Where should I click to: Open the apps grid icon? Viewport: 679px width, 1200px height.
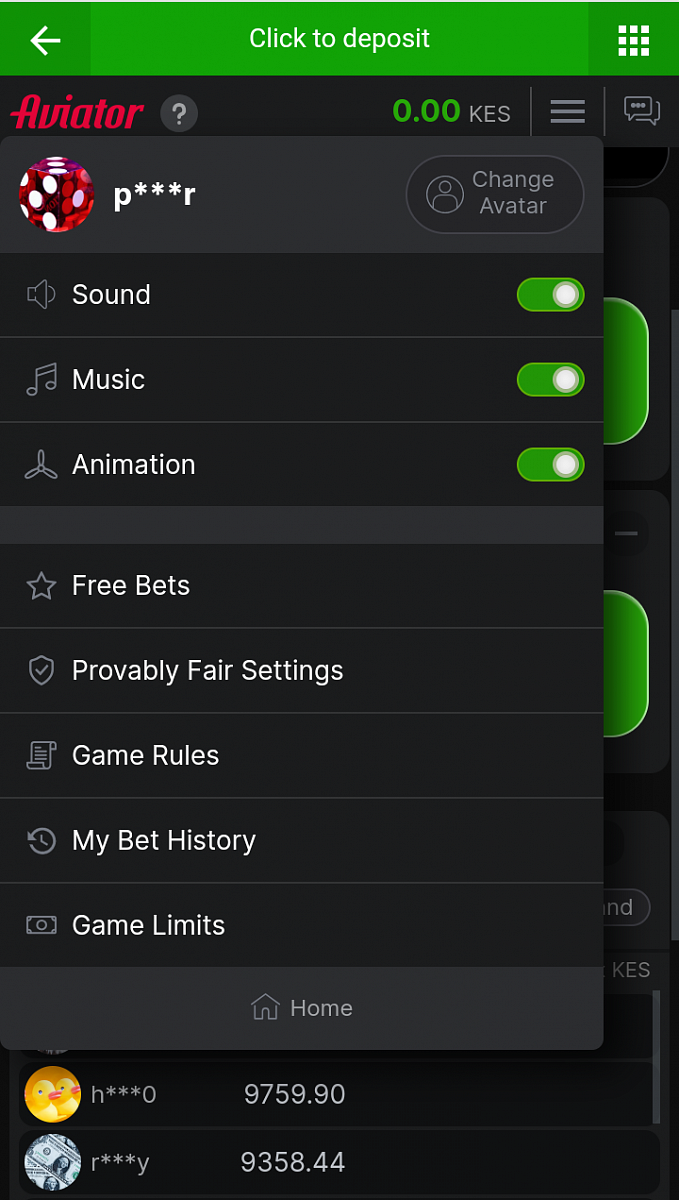[633, 40]
